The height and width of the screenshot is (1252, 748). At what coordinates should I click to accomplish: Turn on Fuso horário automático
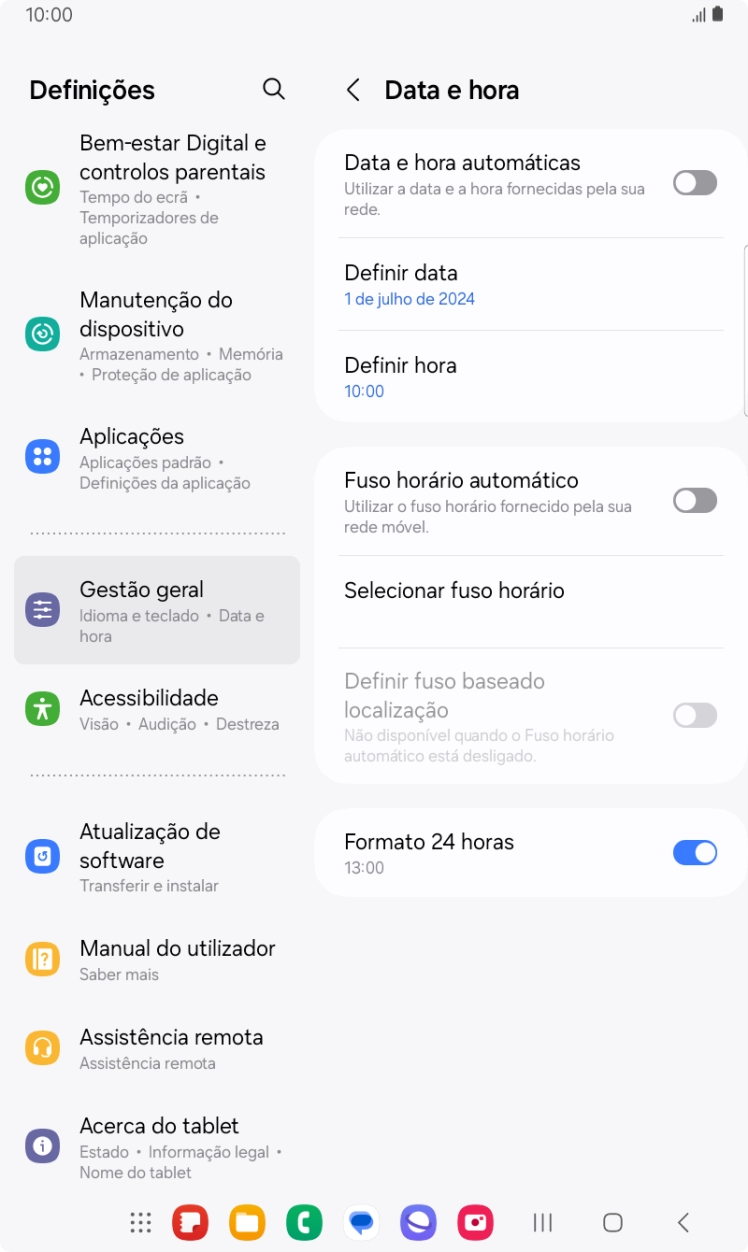tap(694, 500)
